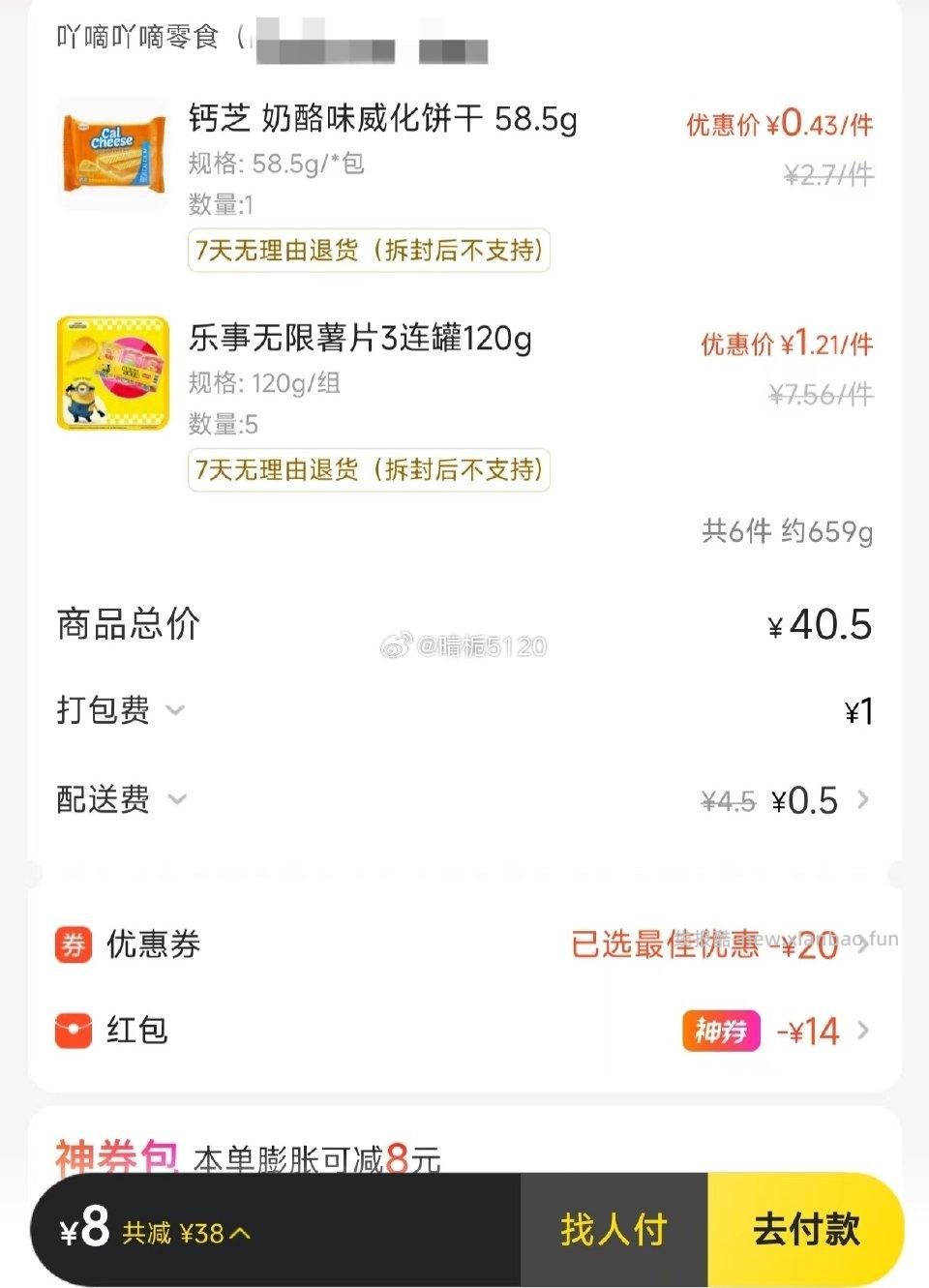Click the arrow next to 配送费 ¥0.5

click(x=864, y=800)
